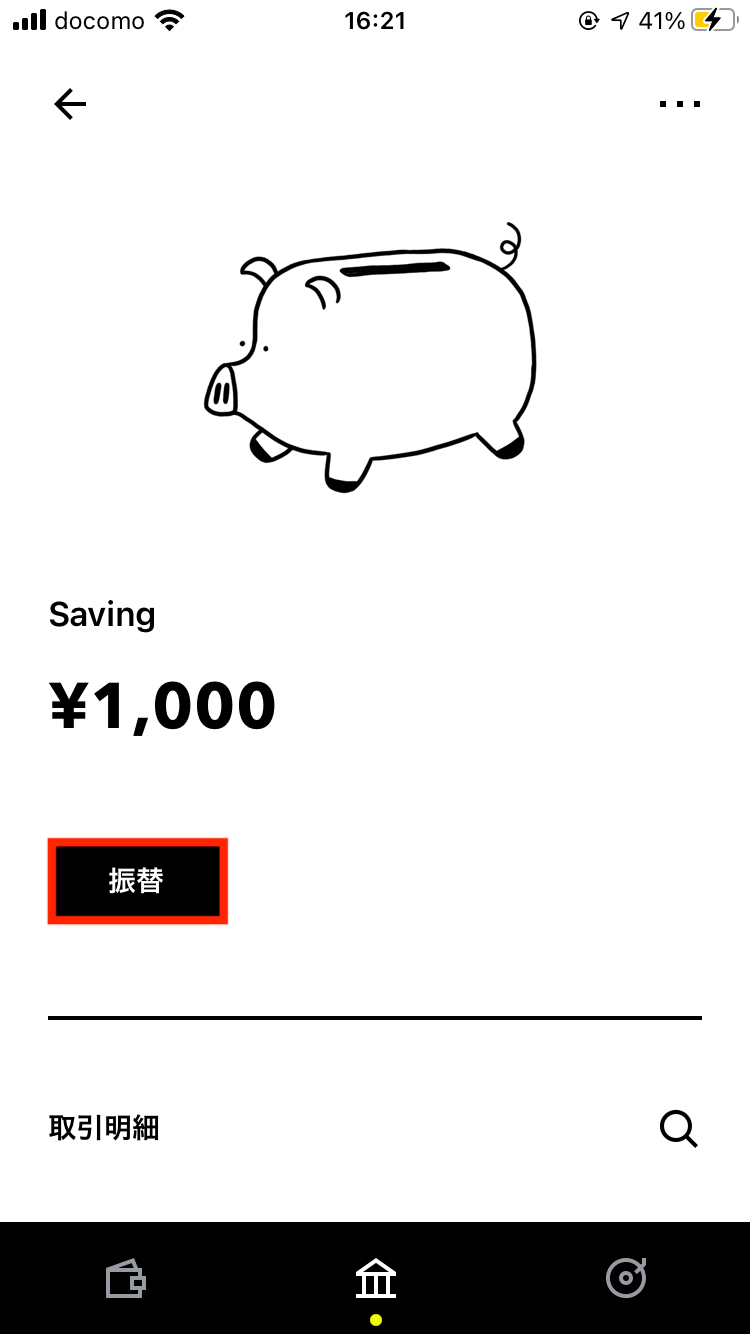Select the bank tab
The width and height of the screenshot is (750, 1334).
pyautogui.click(x=376, y=1279)
